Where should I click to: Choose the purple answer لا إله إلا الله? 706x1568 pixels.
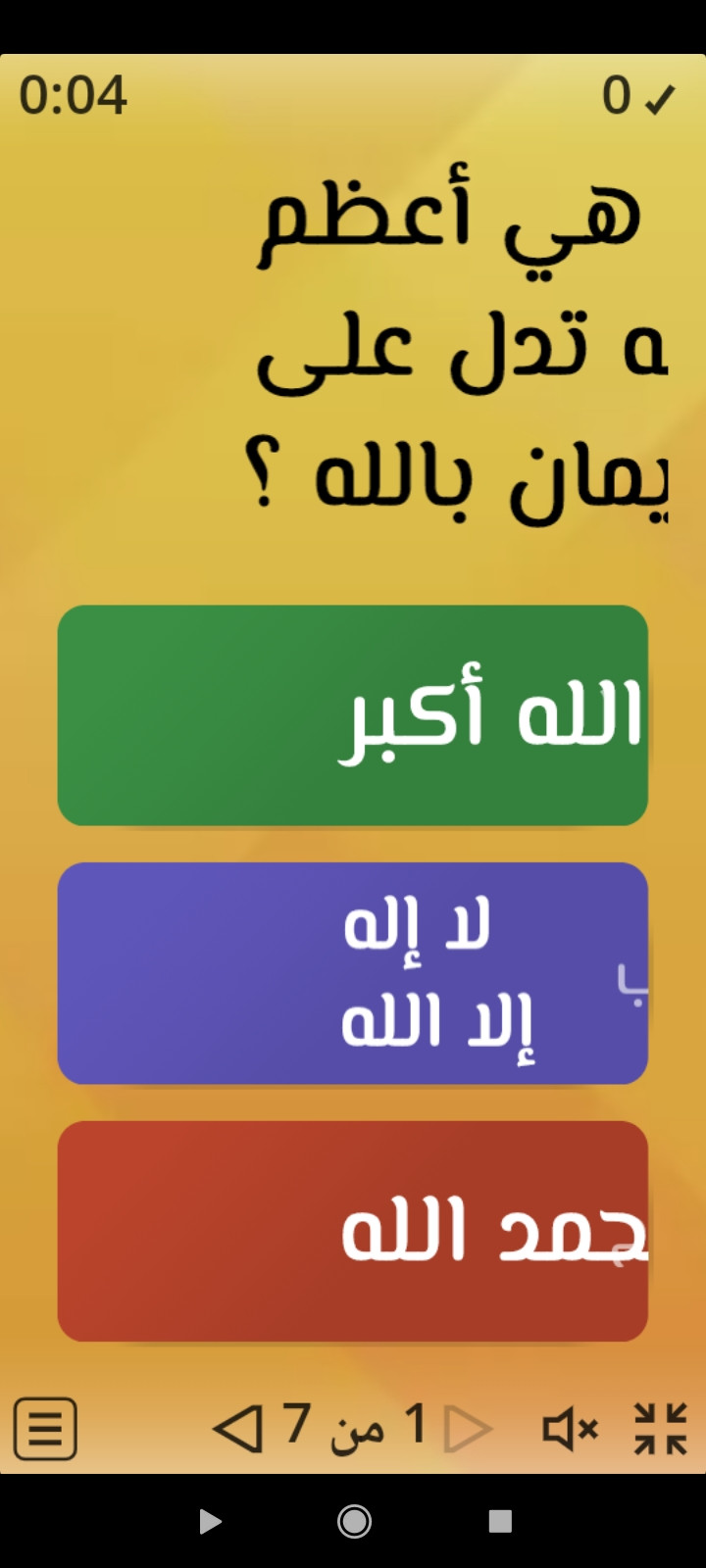tap(353, 973)
